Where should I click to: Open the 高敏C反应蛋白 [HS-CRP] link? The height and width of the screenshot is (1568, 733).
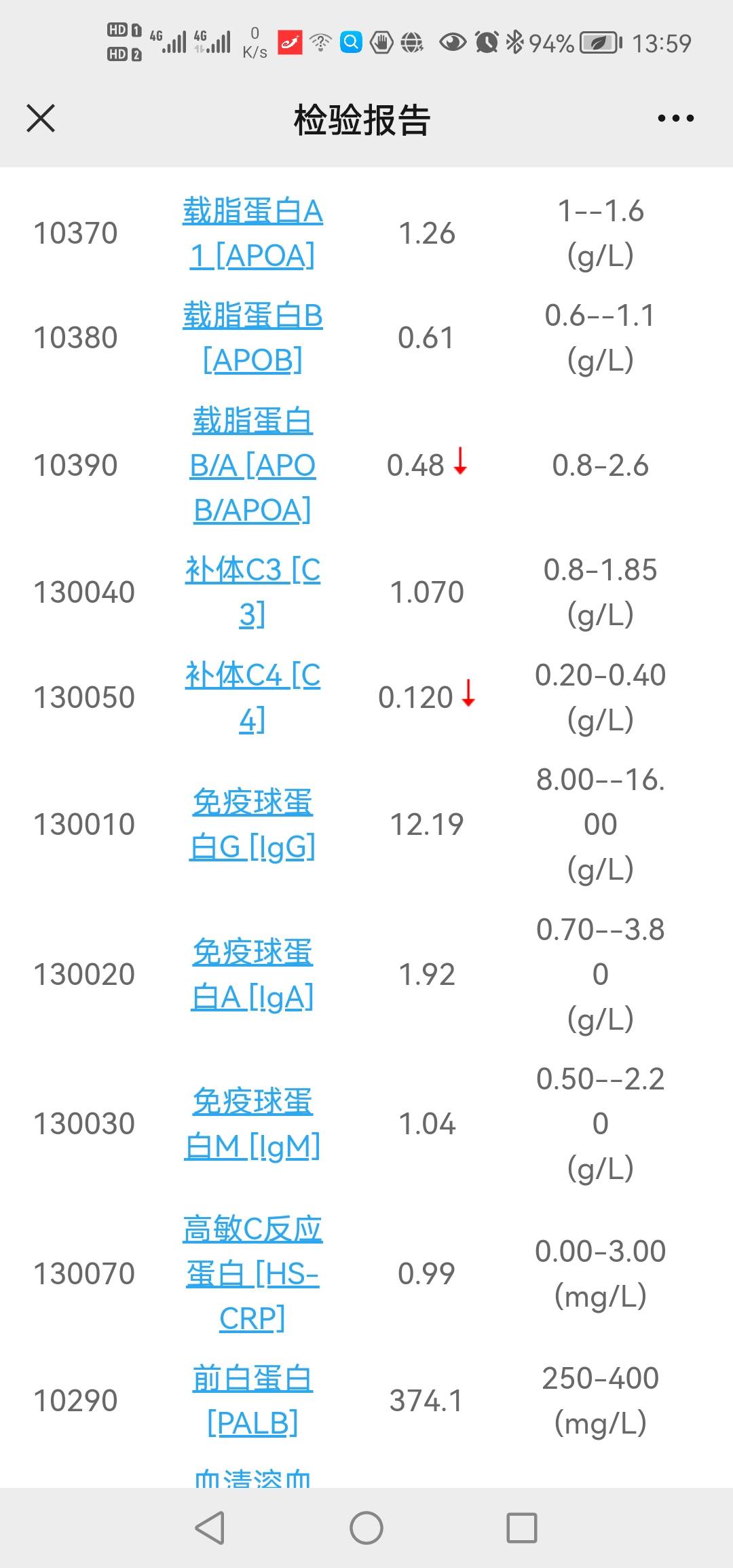coord(252,1273)
